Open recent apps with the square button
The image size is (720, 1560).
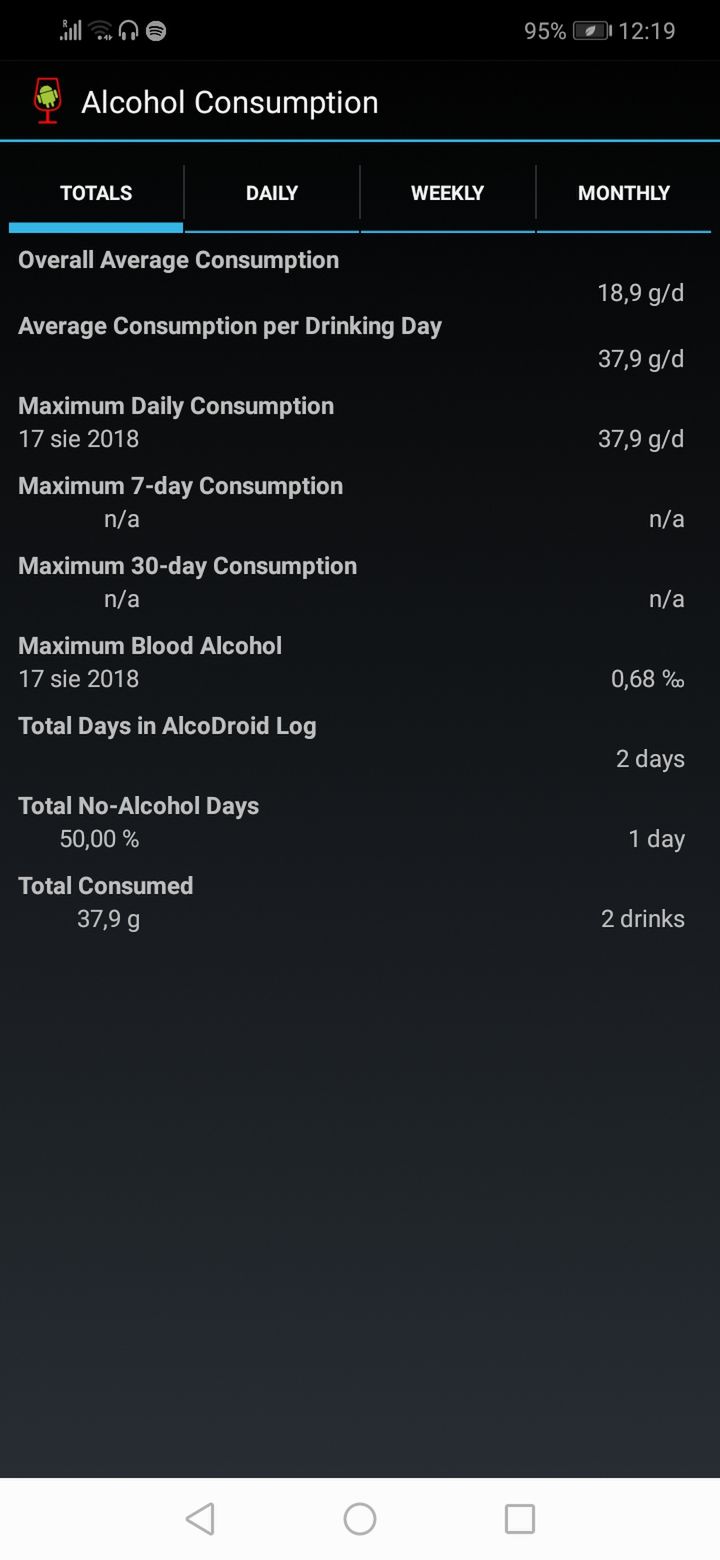click(520, 1519)
